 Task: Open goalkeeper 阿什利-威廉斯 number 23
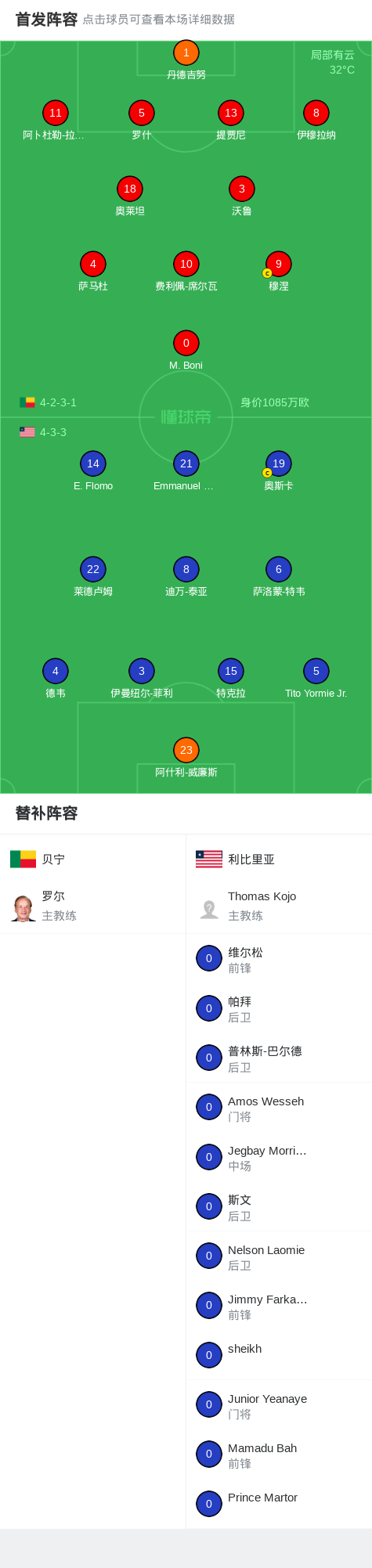(x=186, y=758)
